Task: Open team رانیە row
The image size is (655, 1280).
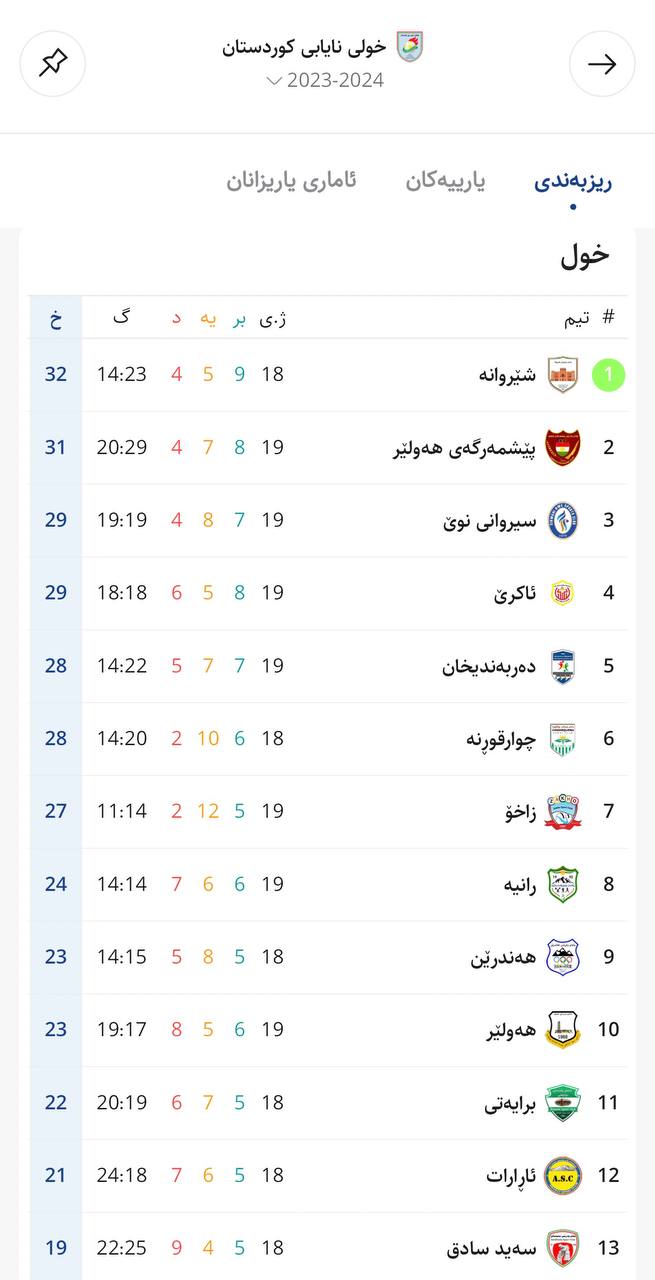Action: (x=520, y=884)
